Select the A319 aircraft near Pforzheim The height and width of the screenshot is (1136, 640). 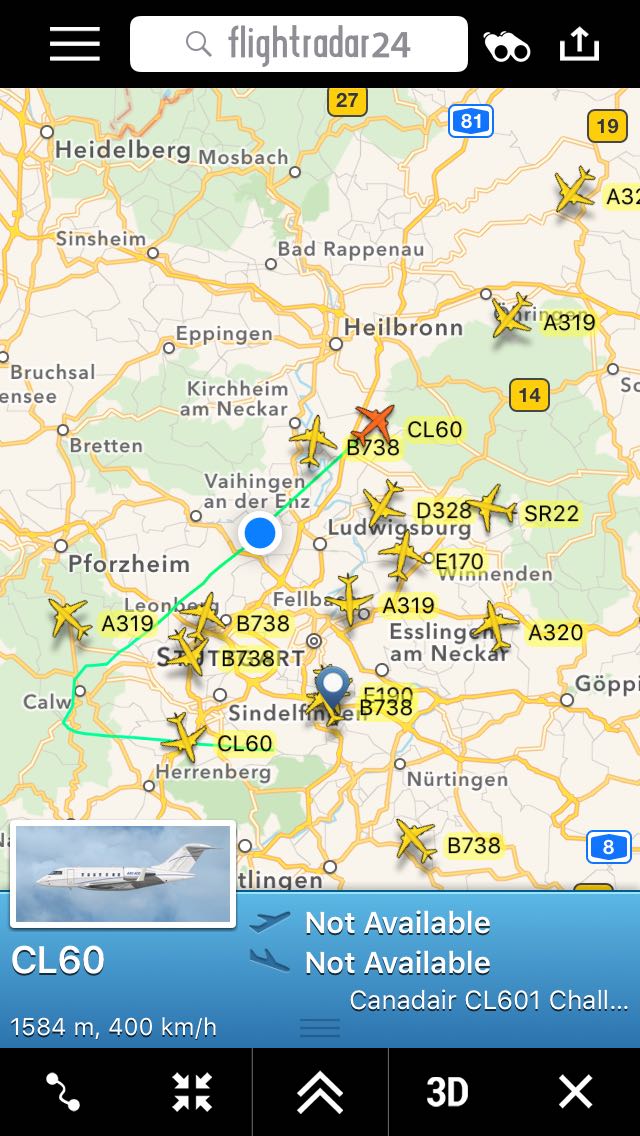click(70, 618)
